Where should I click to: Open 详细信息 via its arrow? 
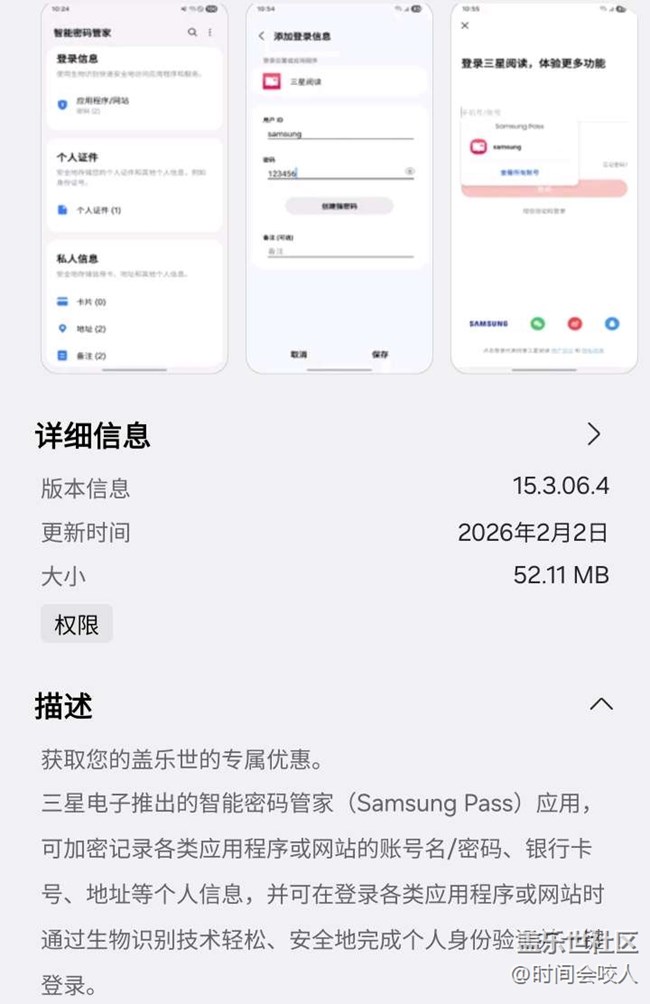594,434
